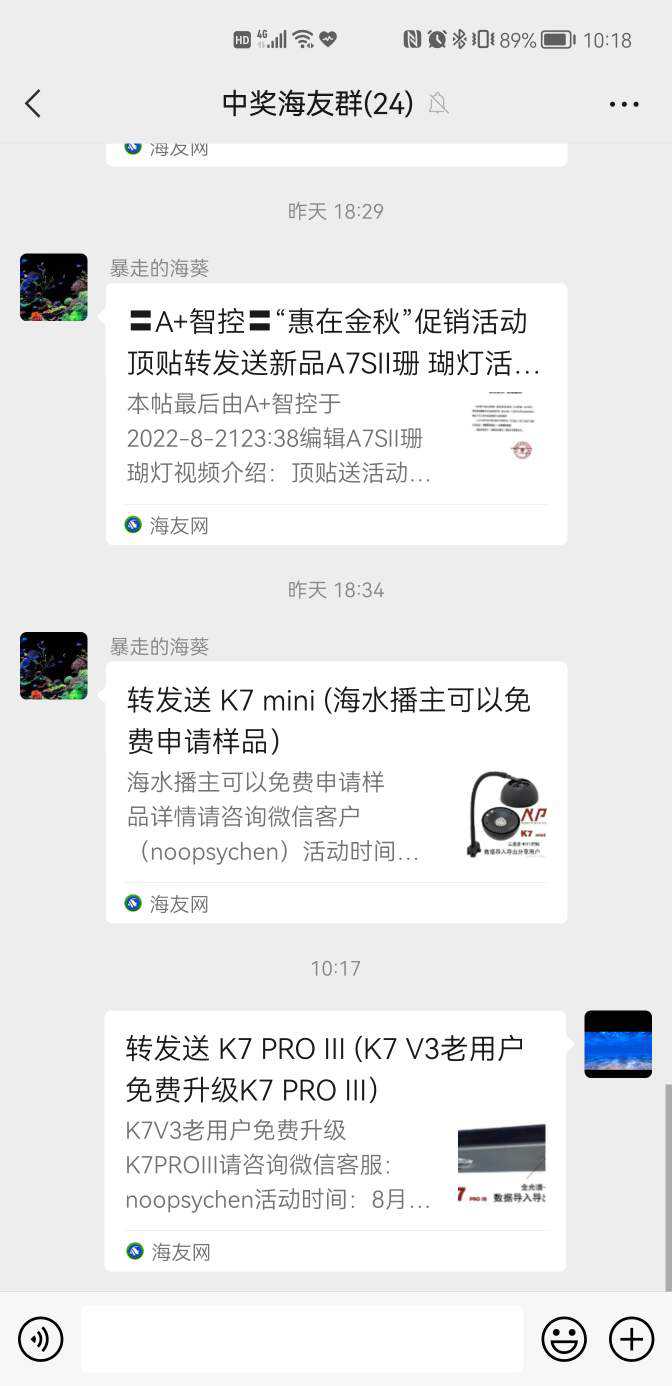
Task: Open my own avatar beside K7 PRO III post
Action: pos(618,1044)
